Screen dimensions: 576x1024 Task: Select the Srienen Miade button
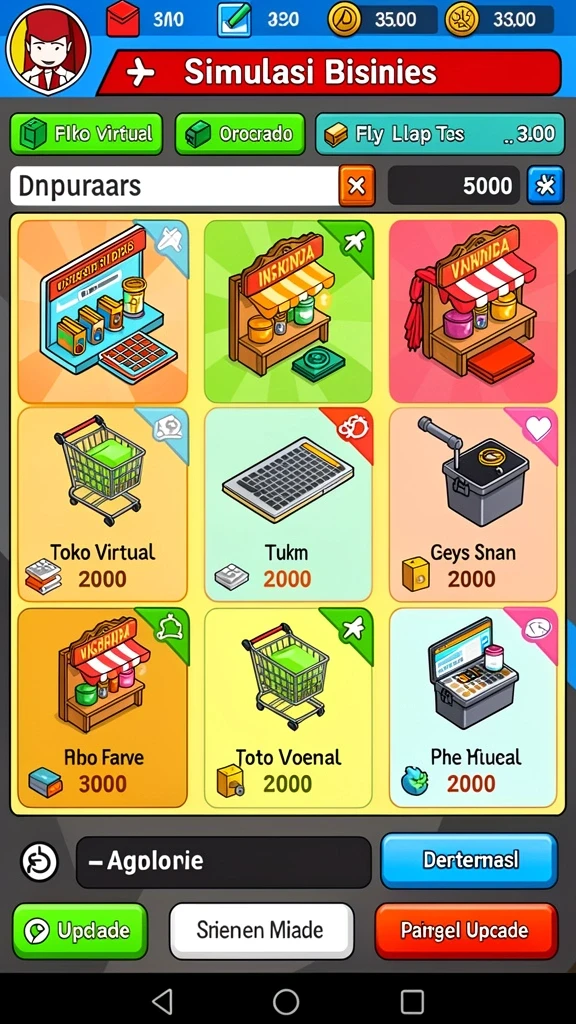point(261,931)
